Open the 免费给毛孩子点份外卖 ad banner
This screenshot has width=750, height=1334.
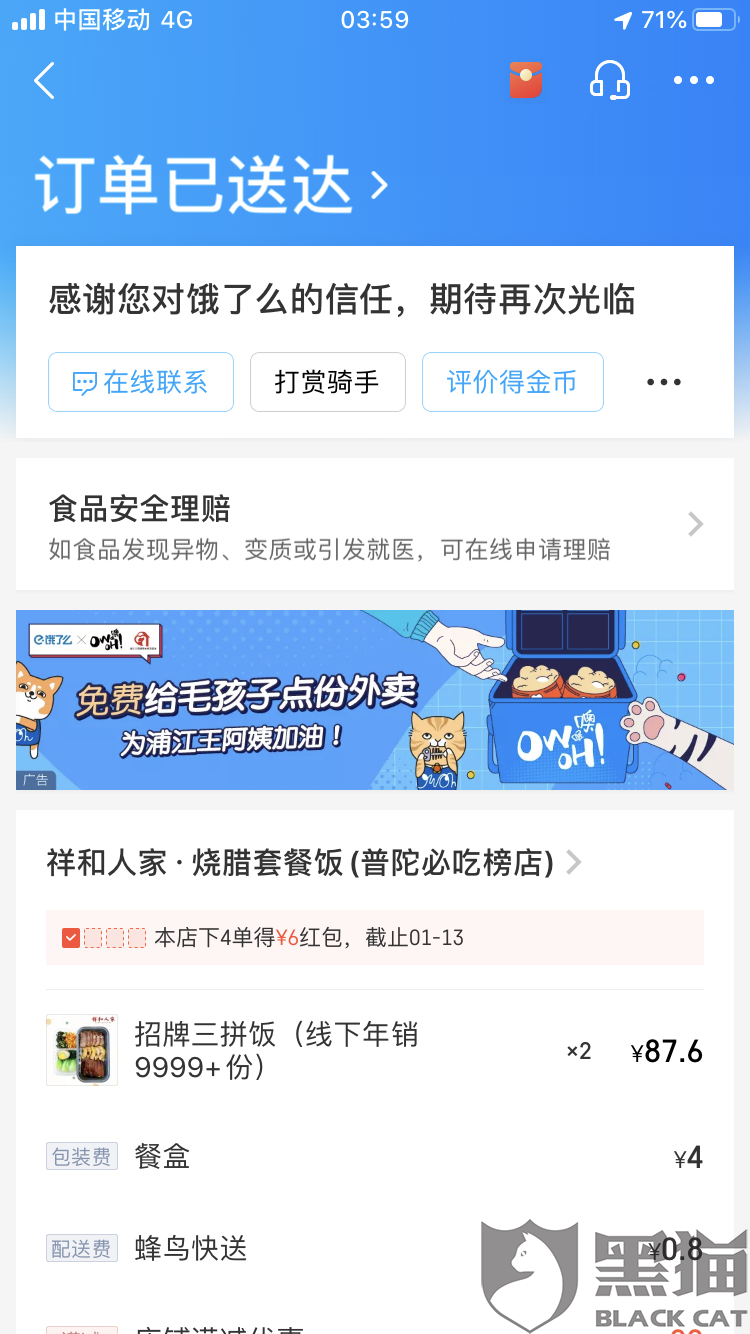click(375, 700)
